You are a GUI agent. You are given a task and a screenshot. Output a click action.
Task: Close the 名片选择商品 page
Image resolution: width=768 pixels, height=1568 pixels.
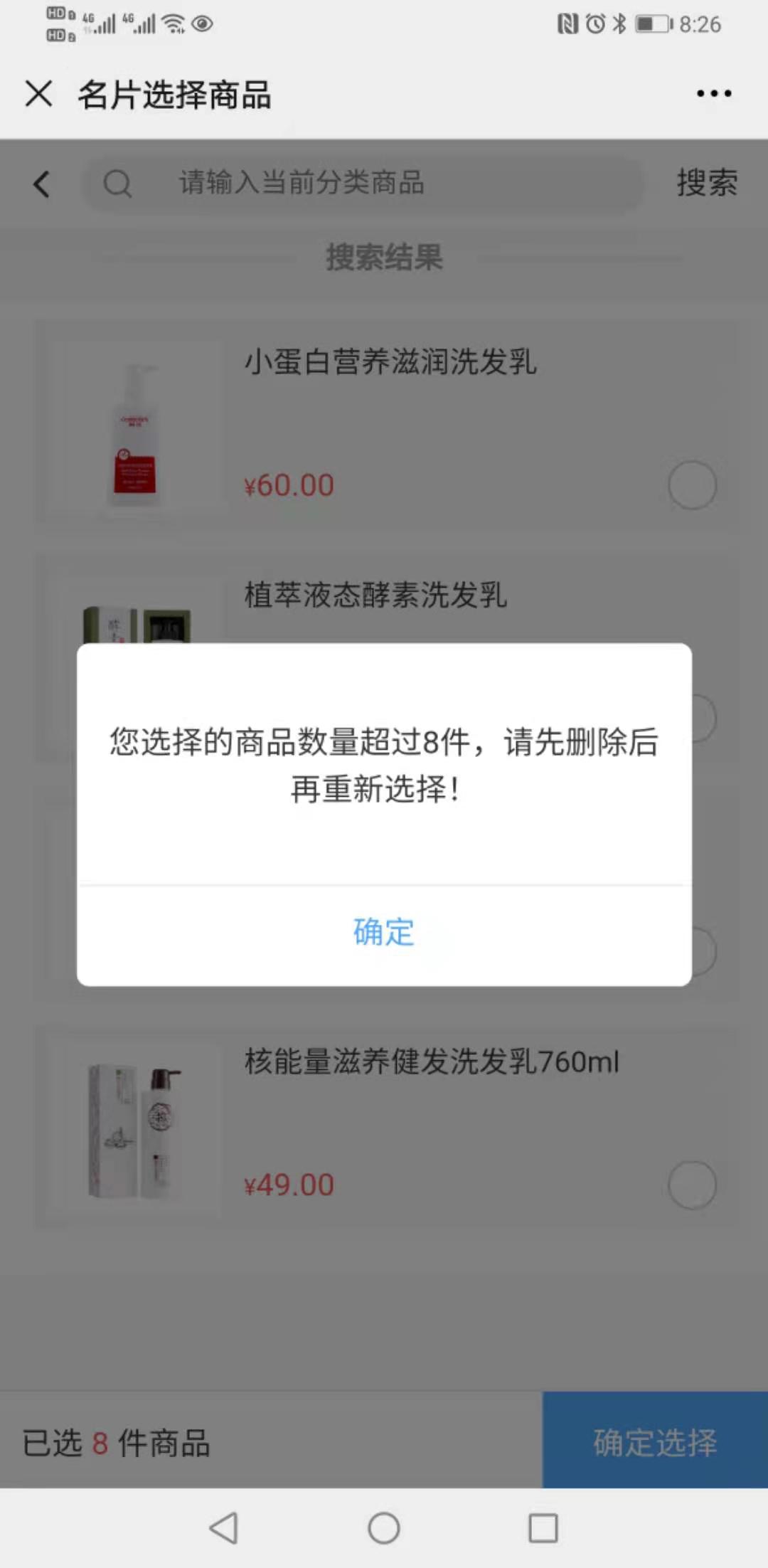[x=38, y=94]
